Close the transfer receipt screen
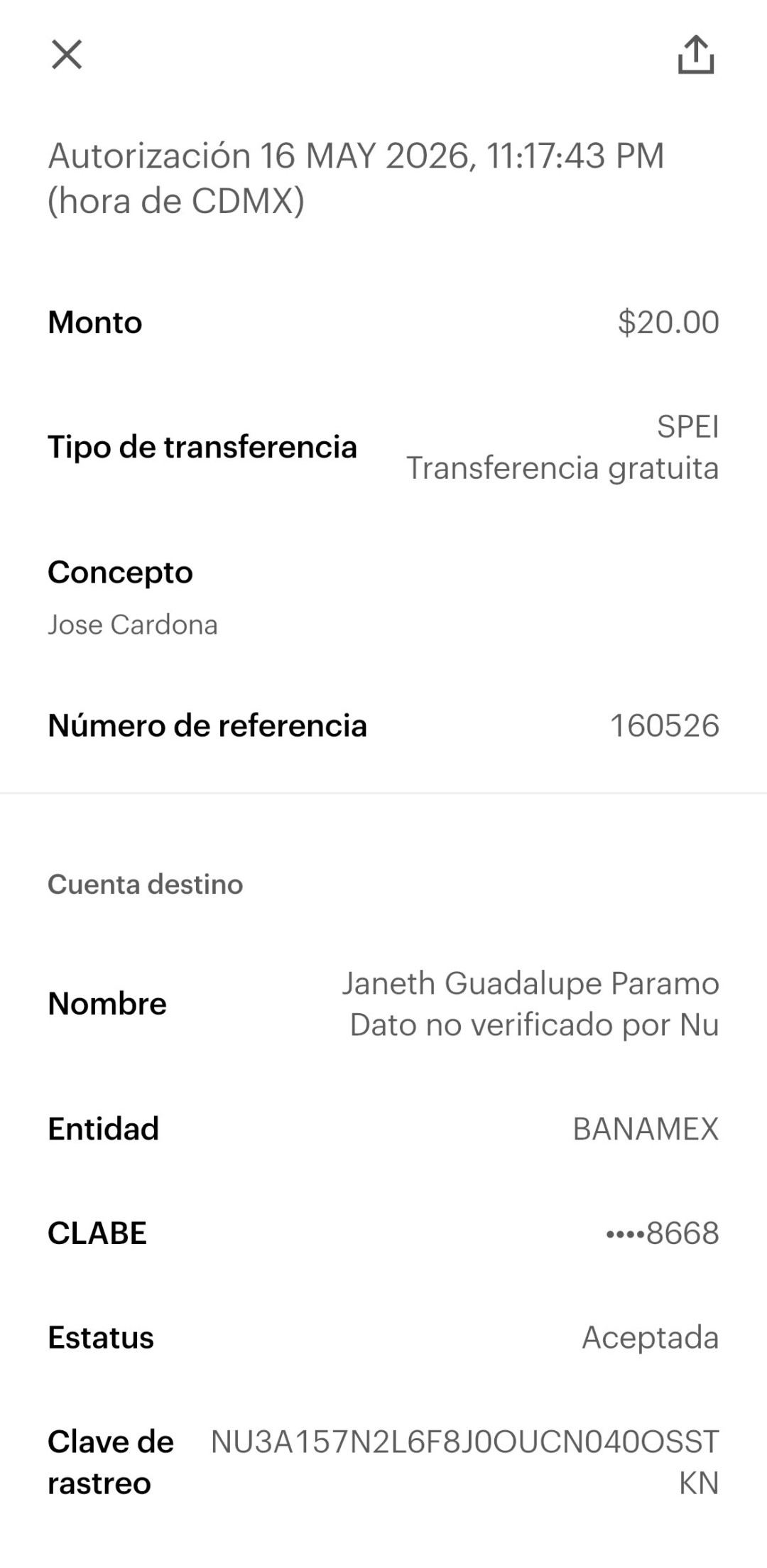 (67, 55)
